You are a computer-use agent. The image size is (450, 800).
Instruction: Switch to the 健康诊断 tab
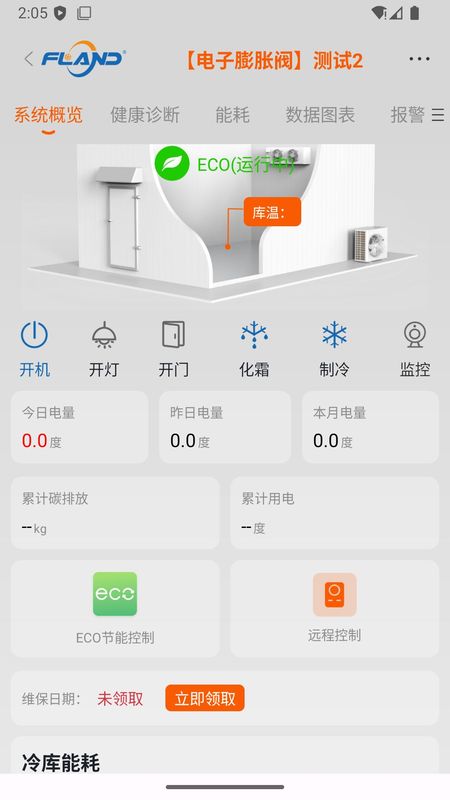pos(145,115)
